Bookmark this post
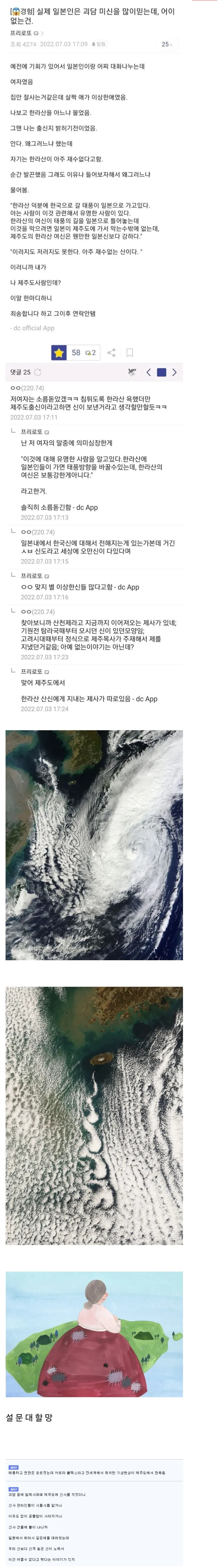 (x=129, y=352)
